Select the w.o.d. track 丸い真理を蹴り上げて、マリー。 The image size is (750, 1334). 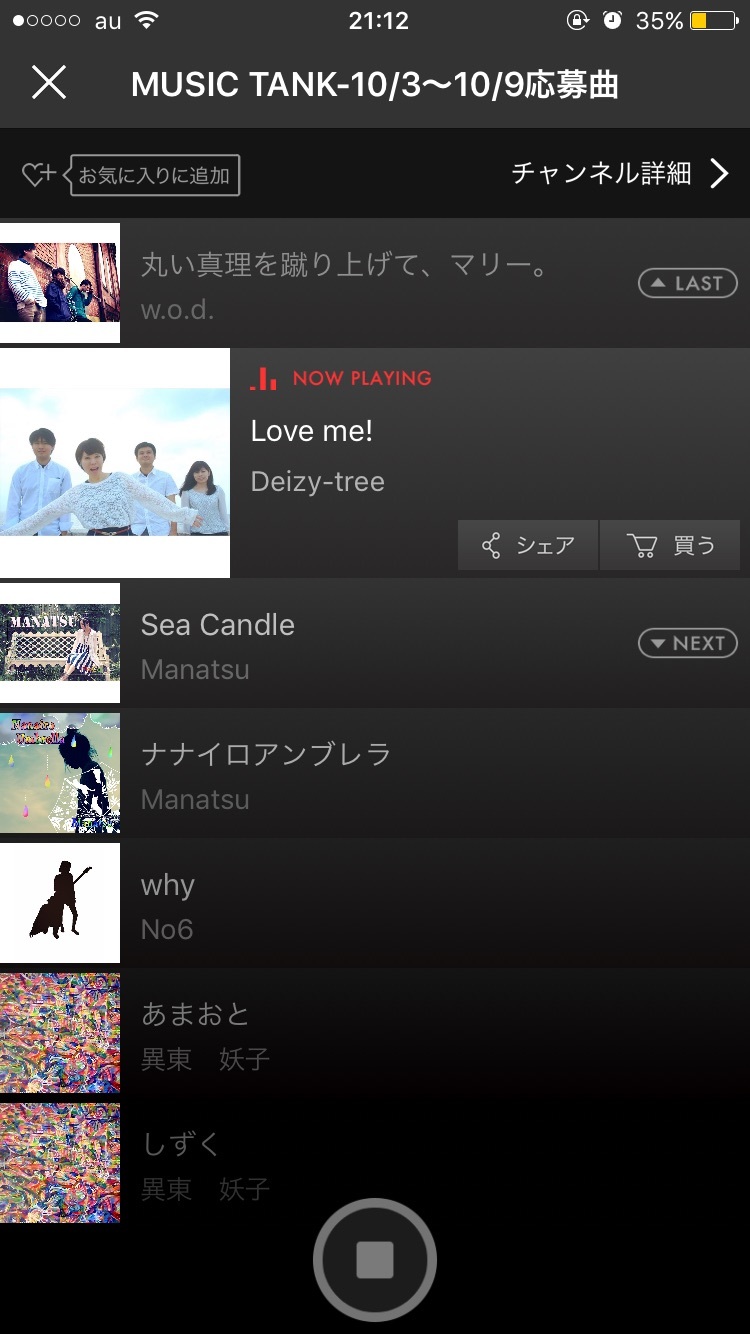(375, 283)
